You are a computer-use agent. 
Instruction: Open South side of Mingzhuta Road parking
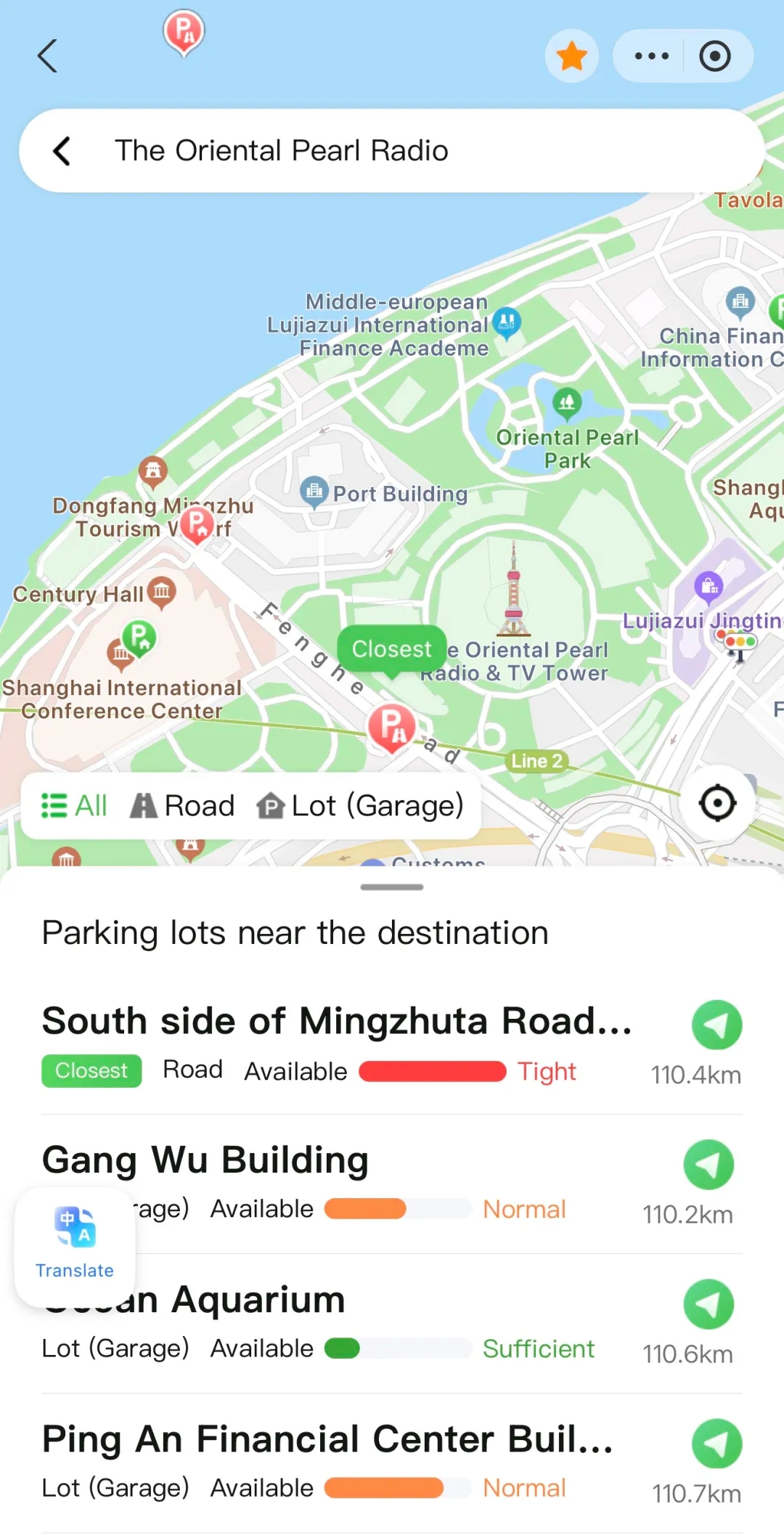point(336,1021)
